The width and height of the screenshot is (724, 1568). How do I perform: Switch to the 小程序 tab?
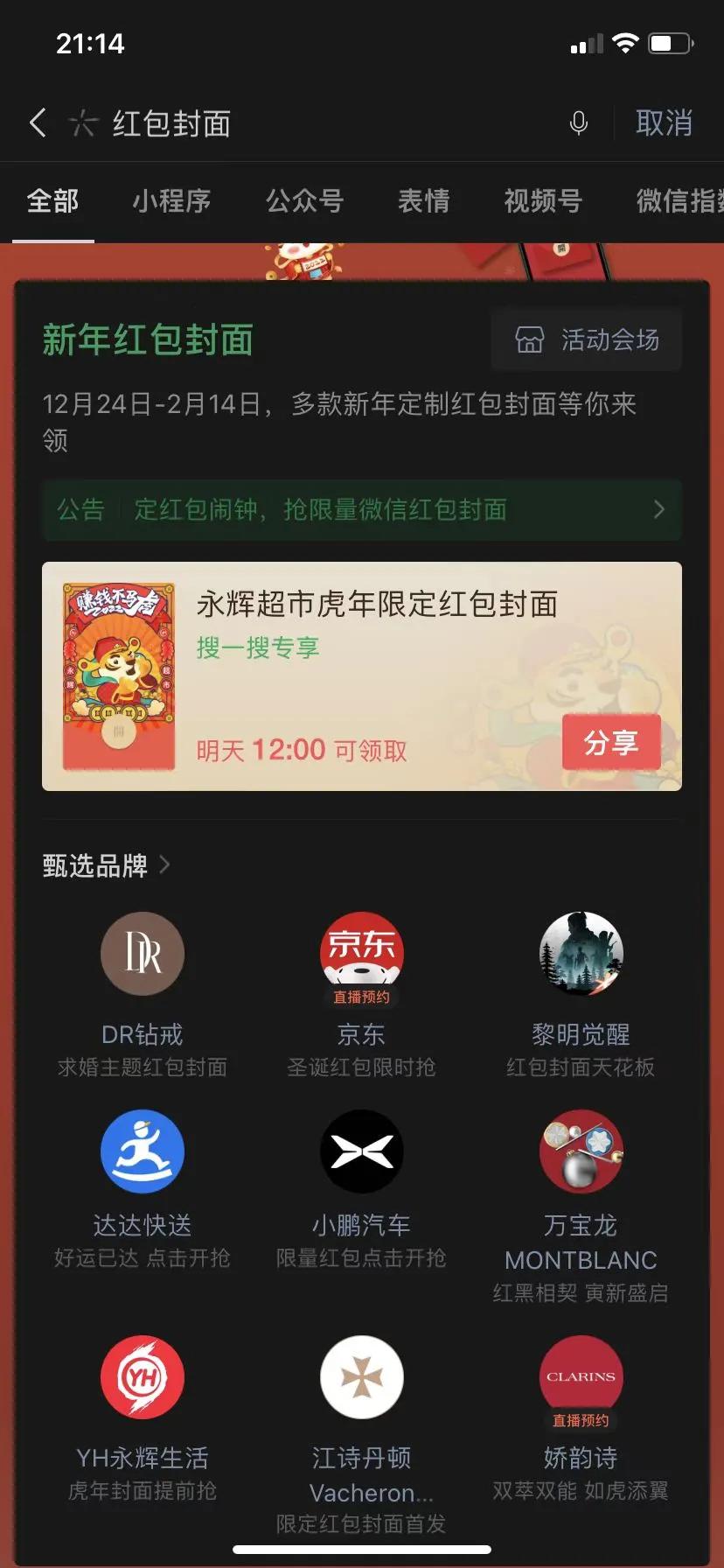tap(171, 201)
